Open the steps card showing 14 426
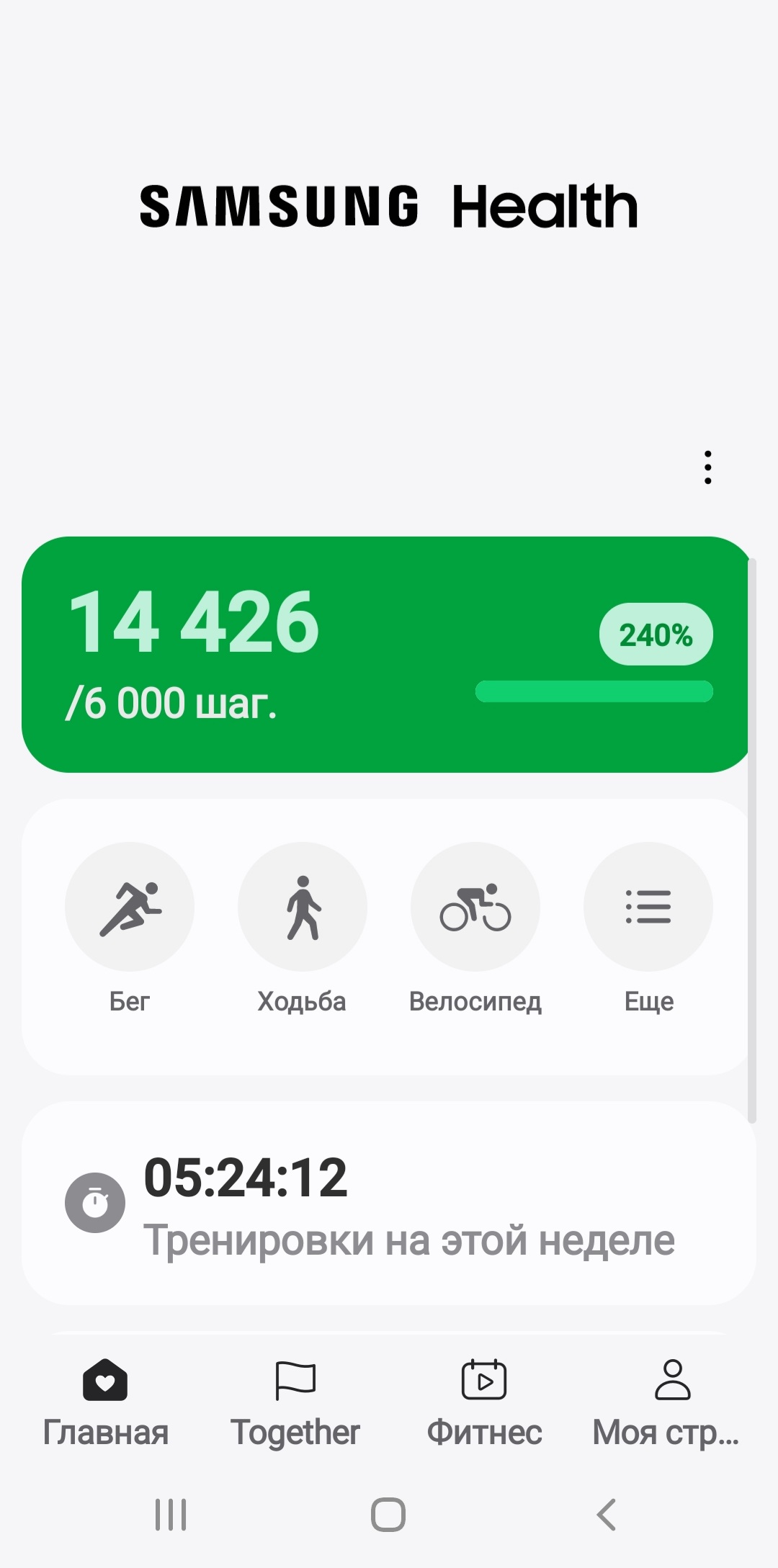This screenshot has width=778, height=1568. (385, 654)
